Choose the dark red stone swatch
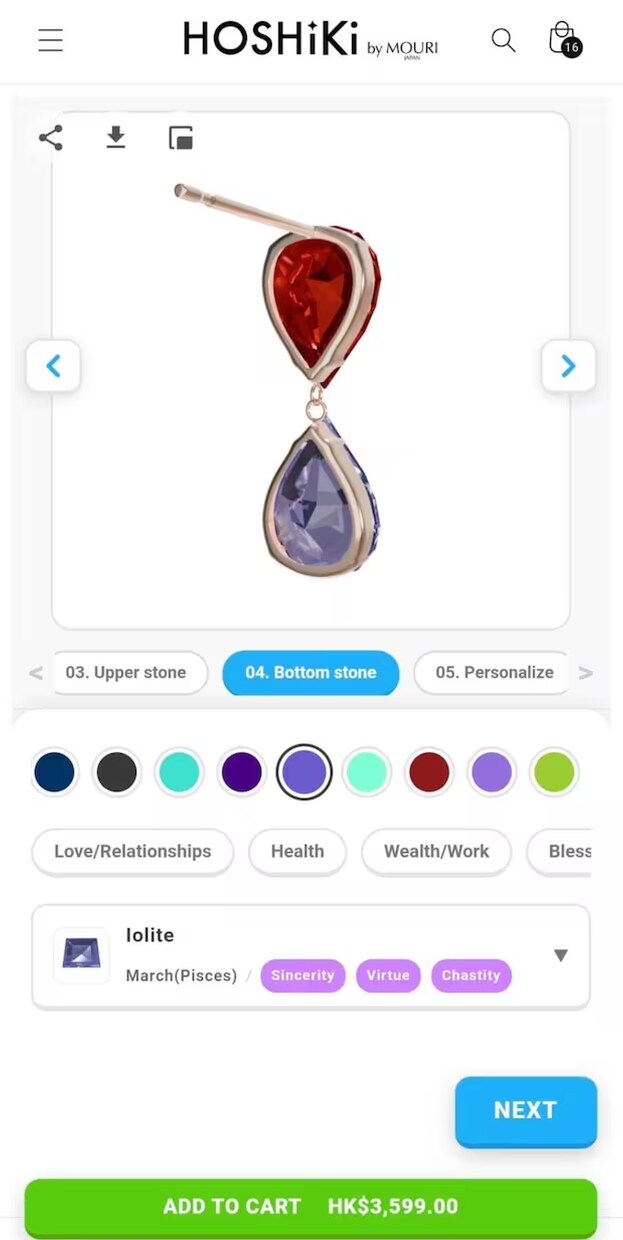 click(429, 773)
